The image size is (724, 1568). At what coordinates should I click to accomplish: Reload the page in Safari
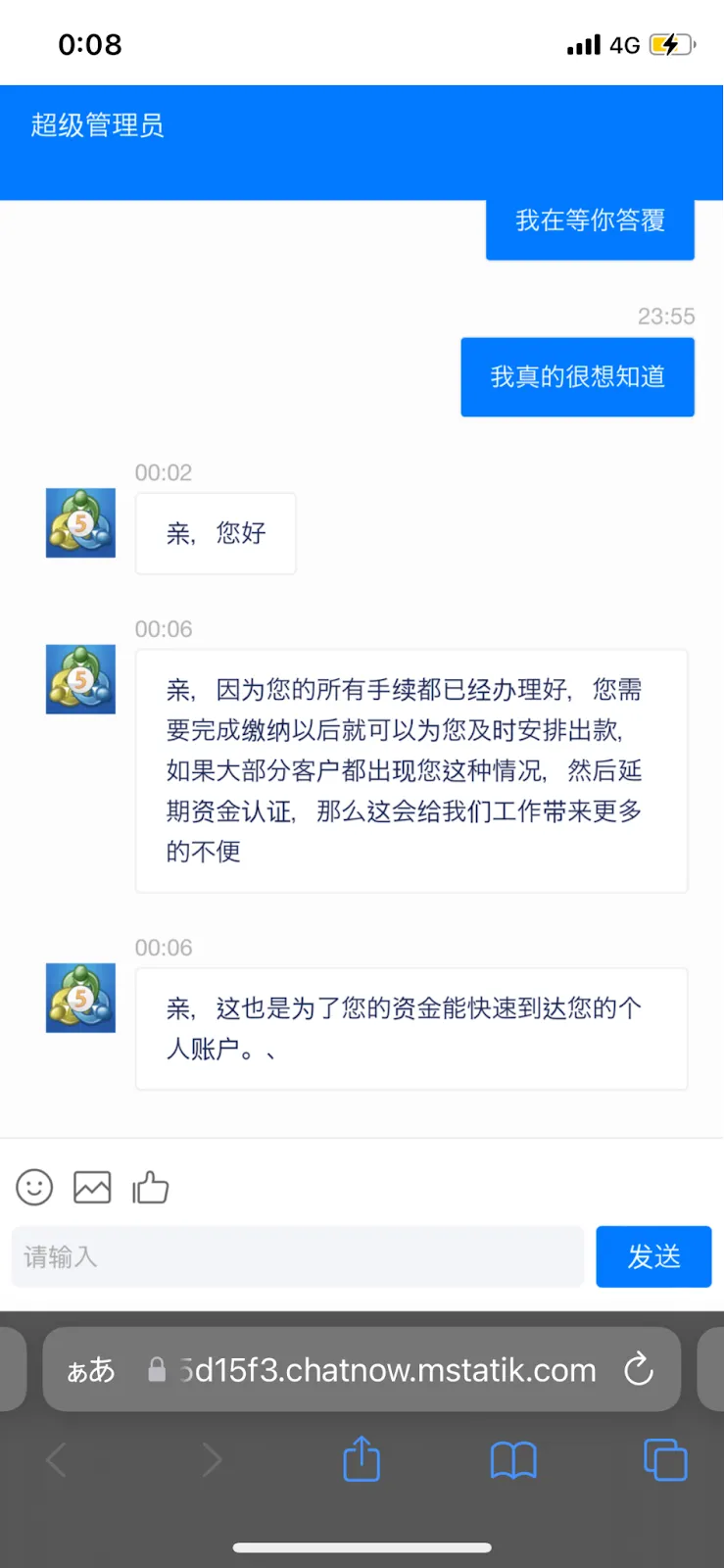click(639, 1369)
